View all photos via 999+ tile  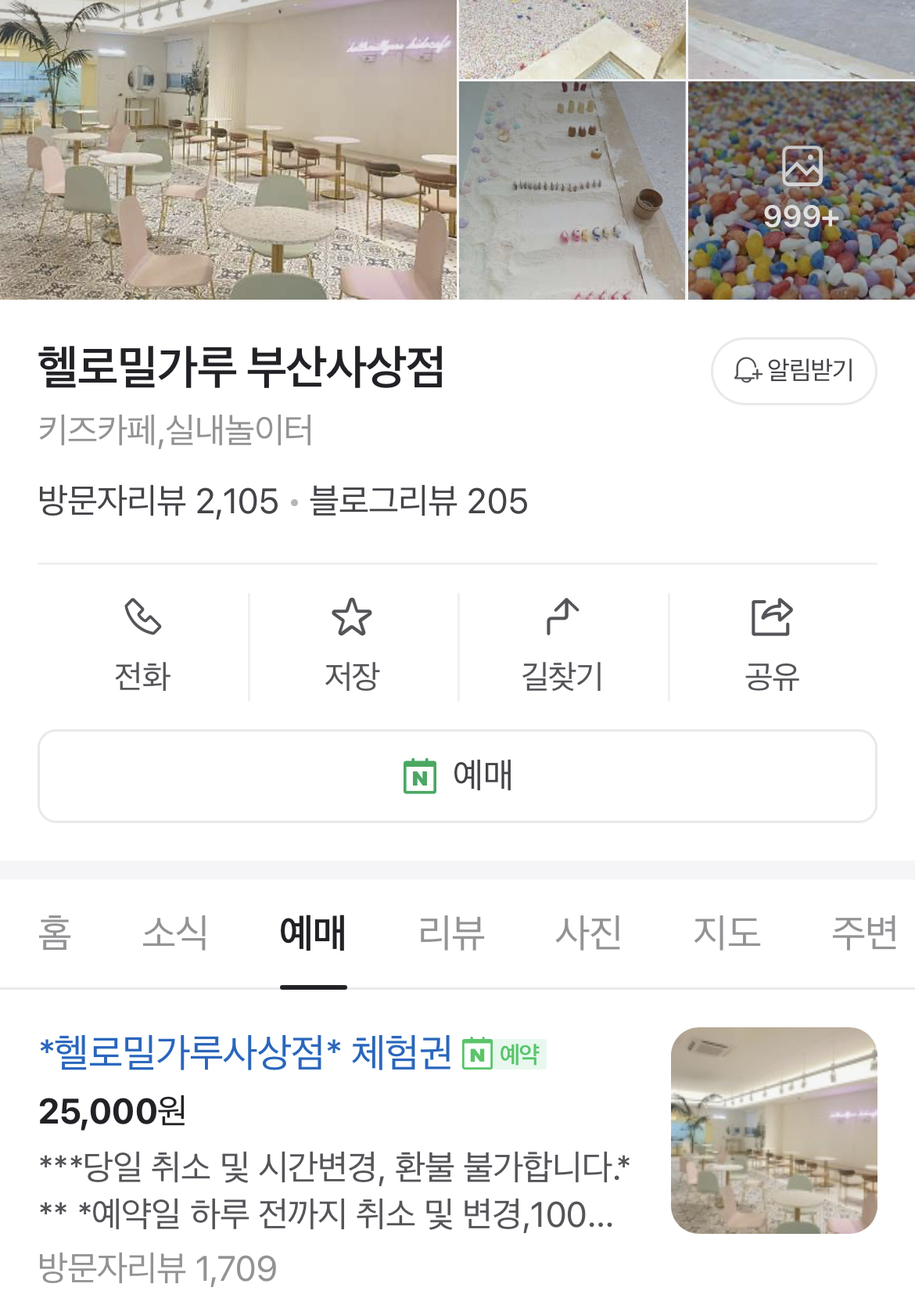click(802, 190)
